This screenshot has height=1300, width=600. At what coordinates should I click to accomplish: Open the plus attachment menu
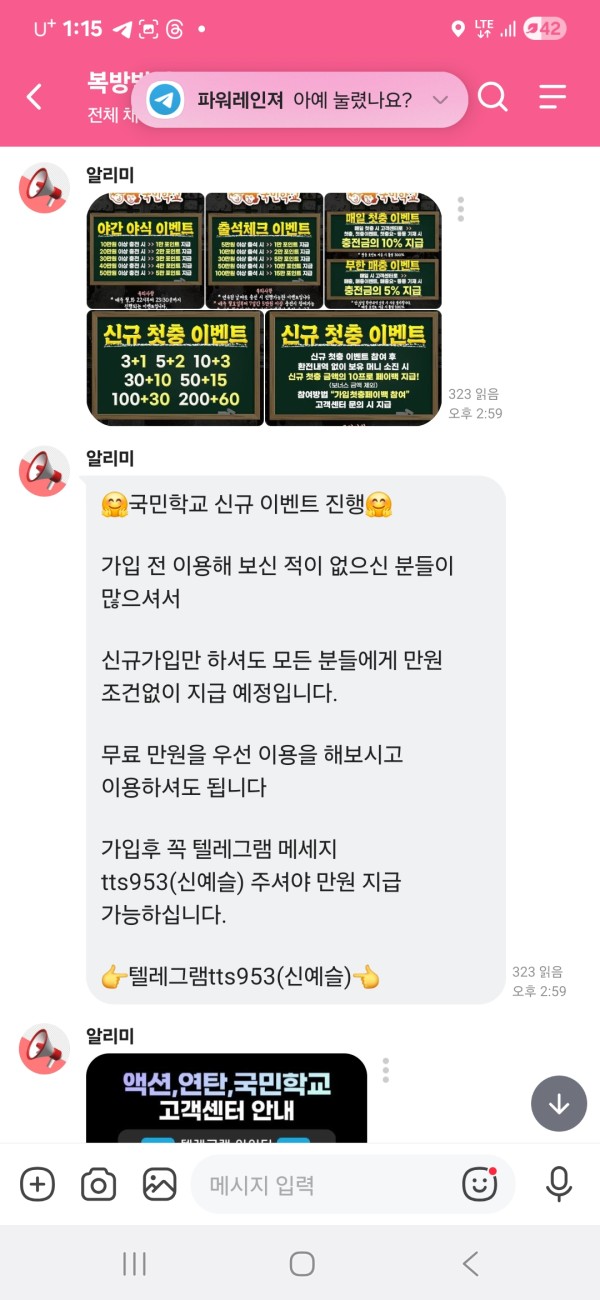38,1185
